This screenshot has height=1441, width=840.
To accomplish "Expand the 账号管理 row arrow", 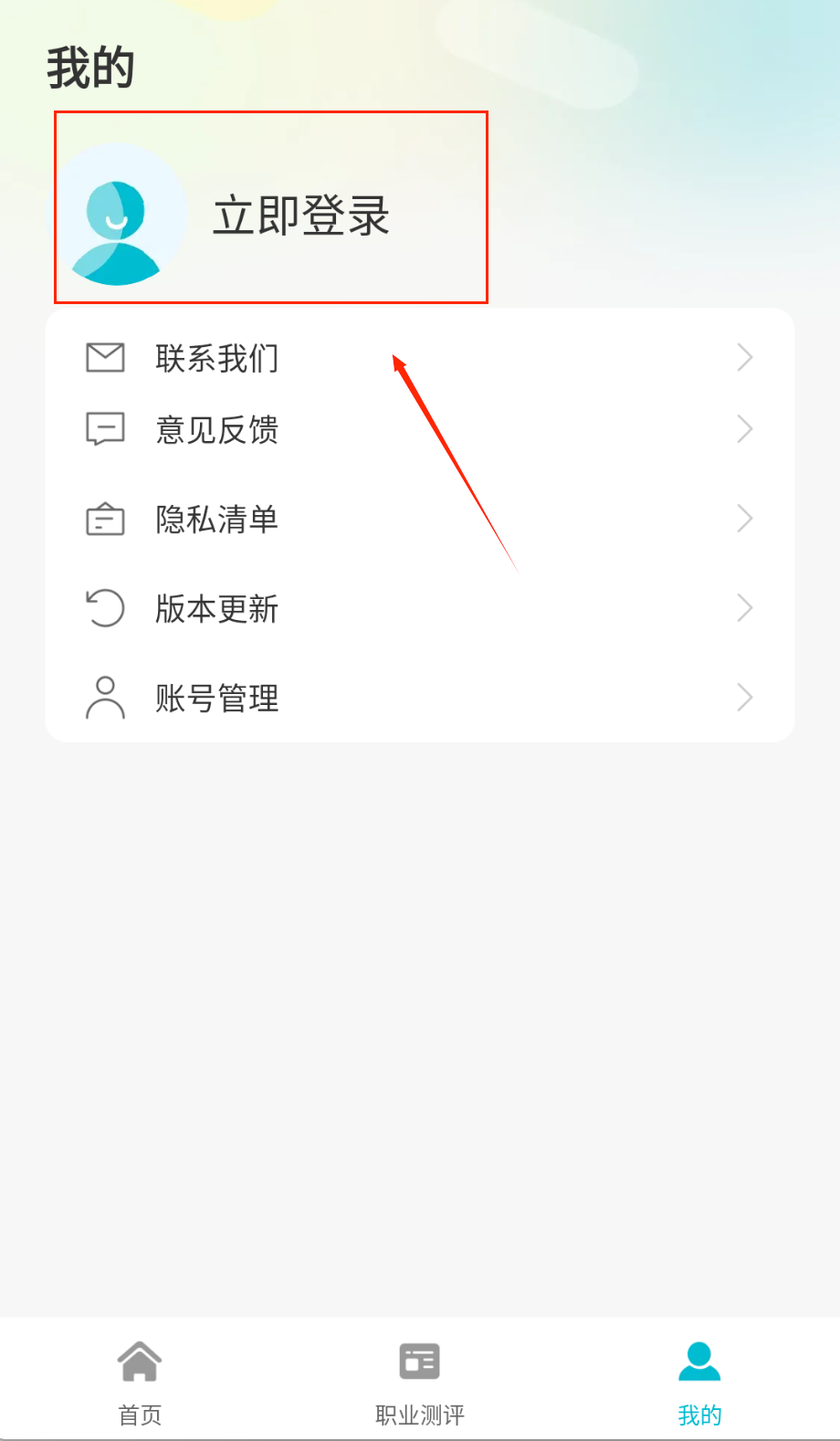I will pyautogui.click(x=742, y=698).
